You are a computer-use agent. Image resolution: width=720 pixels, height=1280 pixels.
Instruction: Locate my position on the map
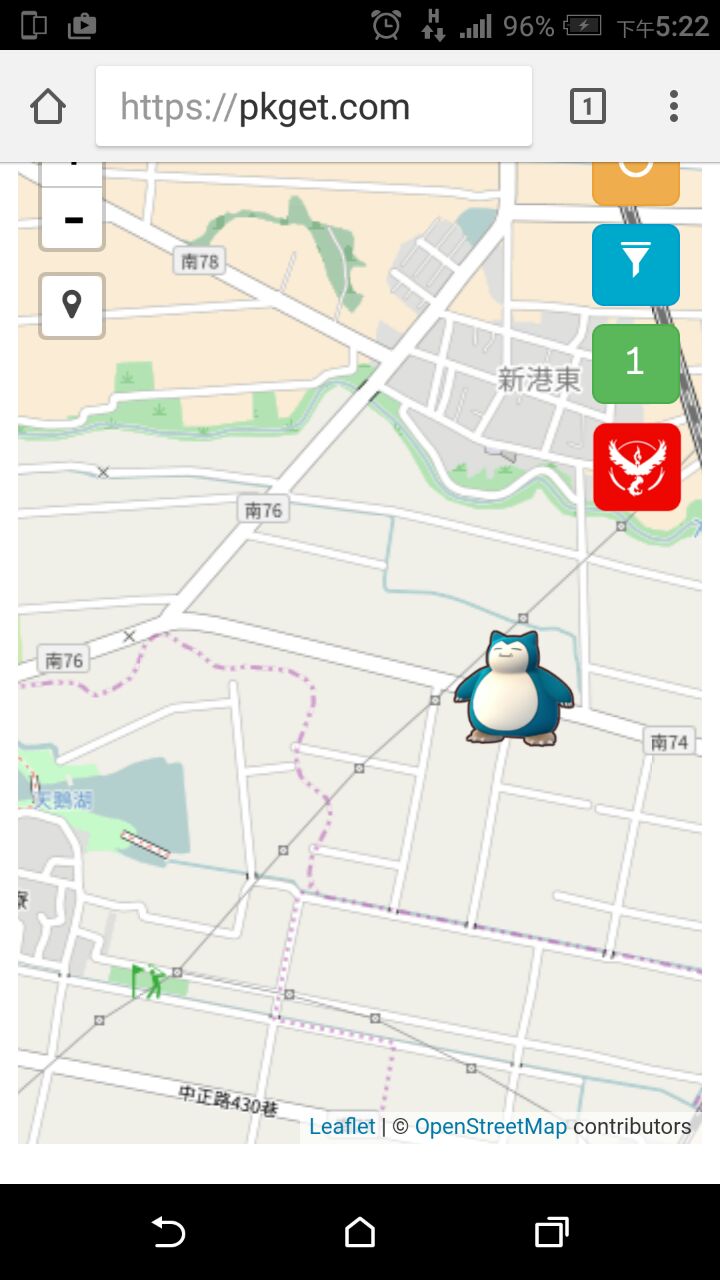(72, 305)
